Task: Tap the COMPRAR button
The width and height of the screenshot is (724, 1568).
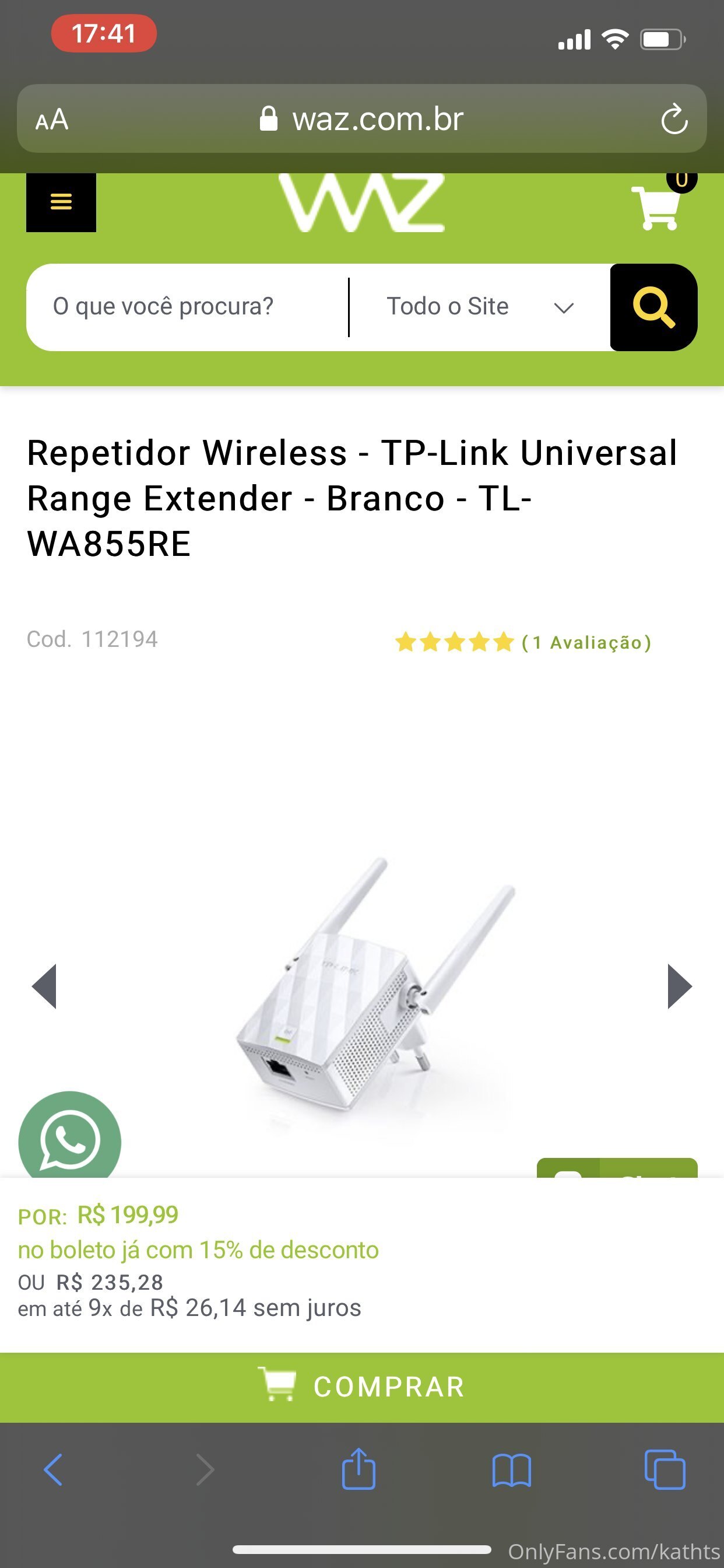Action: [362, 1387]
